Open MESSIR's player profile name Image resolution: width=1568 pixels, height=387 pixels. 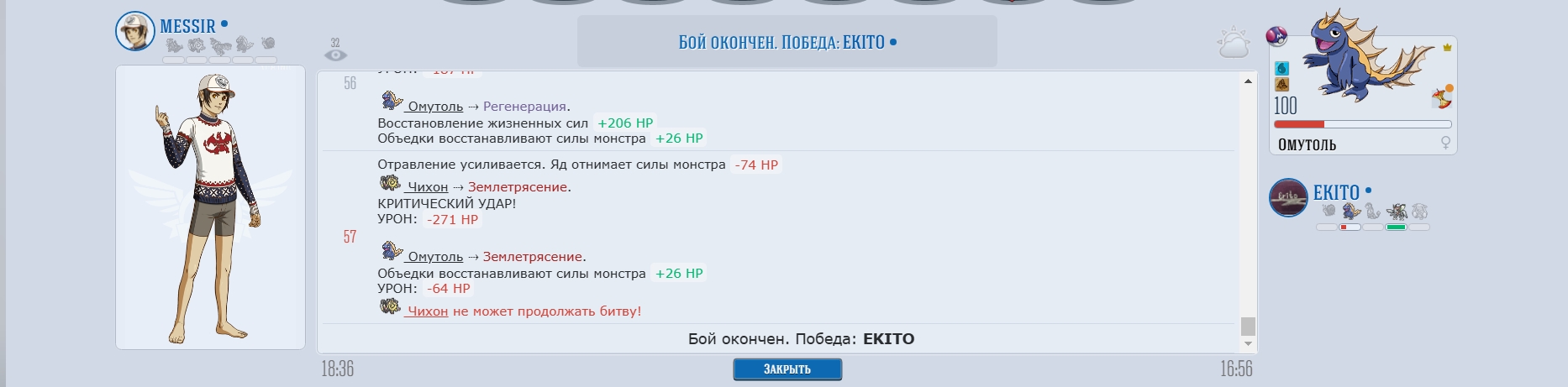(187, 26)
